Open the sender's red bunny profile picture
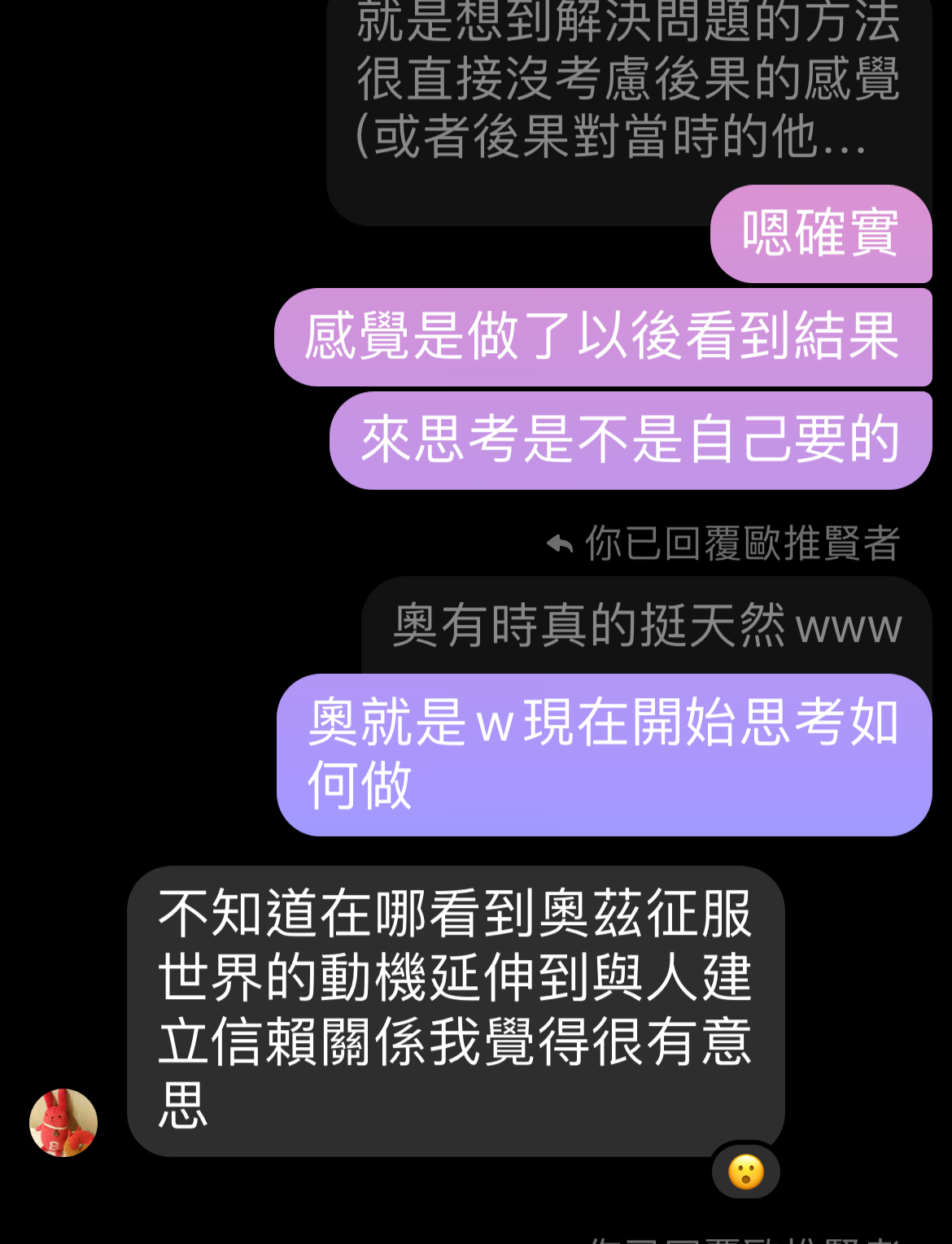This screenshot has width=952, height=1244. coord(63,1122)
